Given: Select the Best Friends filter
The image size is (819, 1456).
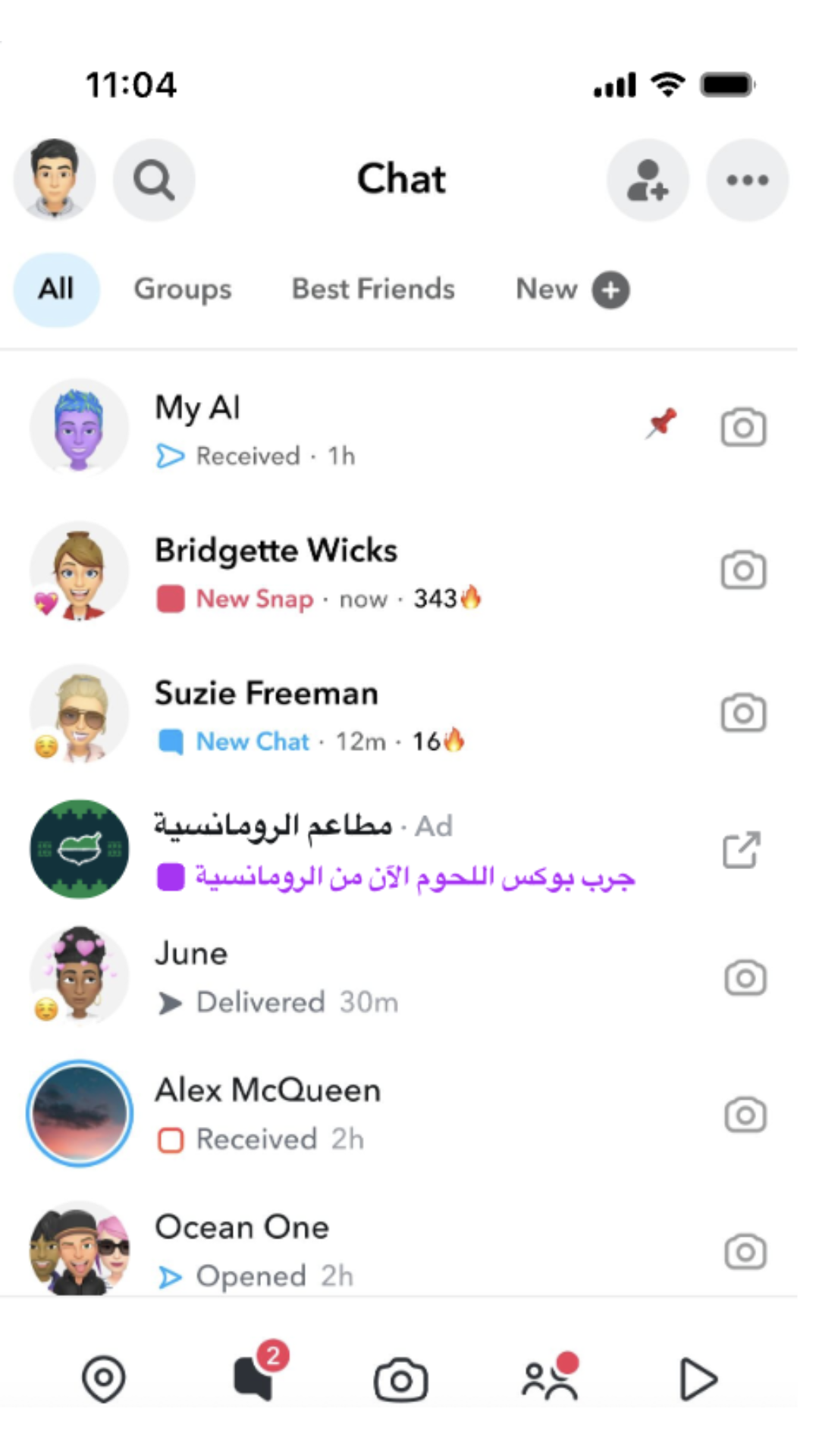Looking at the screenshot, I should (373, 290).
